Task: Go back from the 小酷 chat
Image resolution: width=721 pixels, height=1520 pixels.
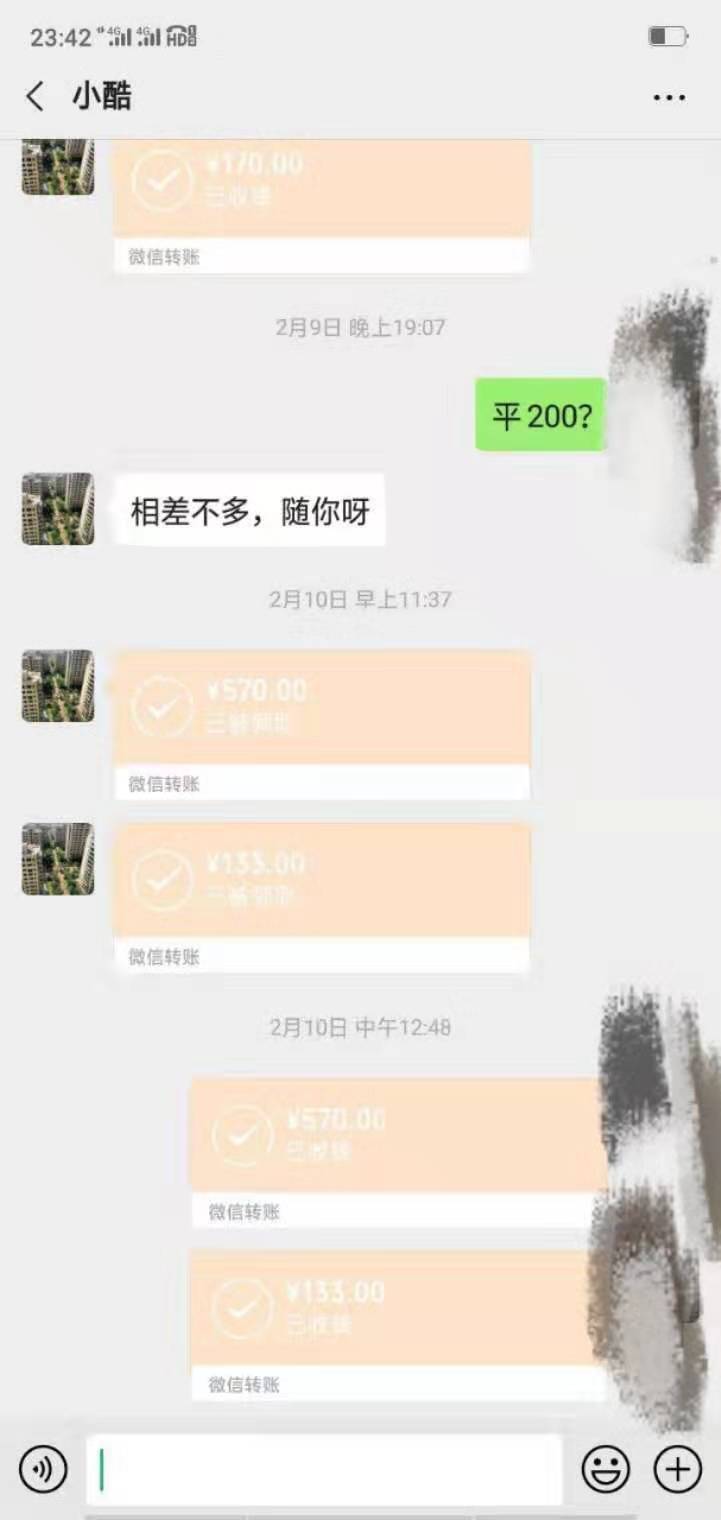Action: [36, 97]
